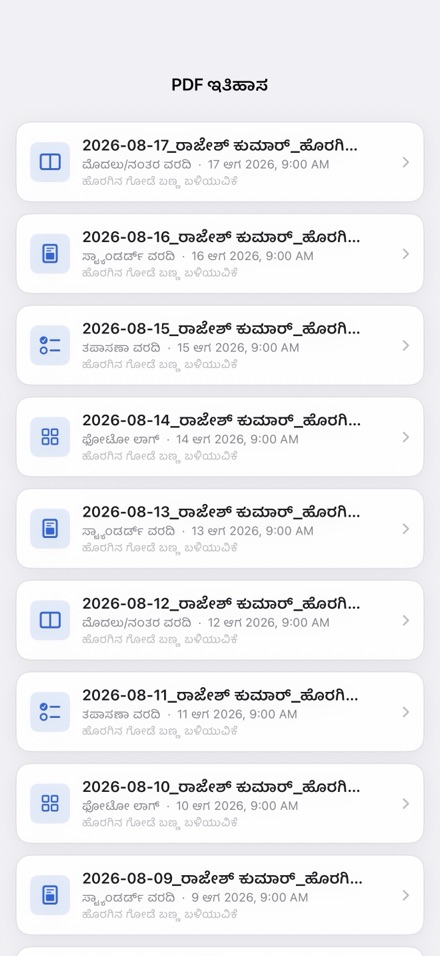Open the 2026-08-10 photo log
This screenshot has width=440, height=956.
(x=220, y=804)
